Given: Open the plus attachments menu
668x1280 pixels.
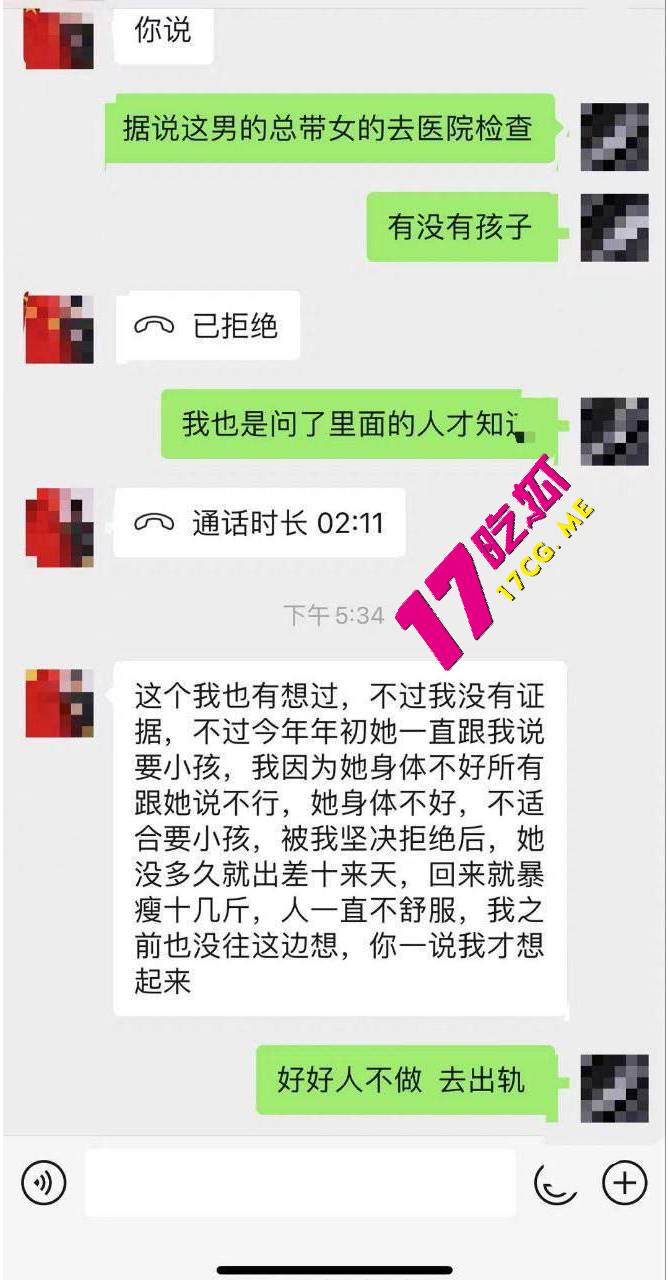Looking at the screenshot, I should [x=624, y=1183].
